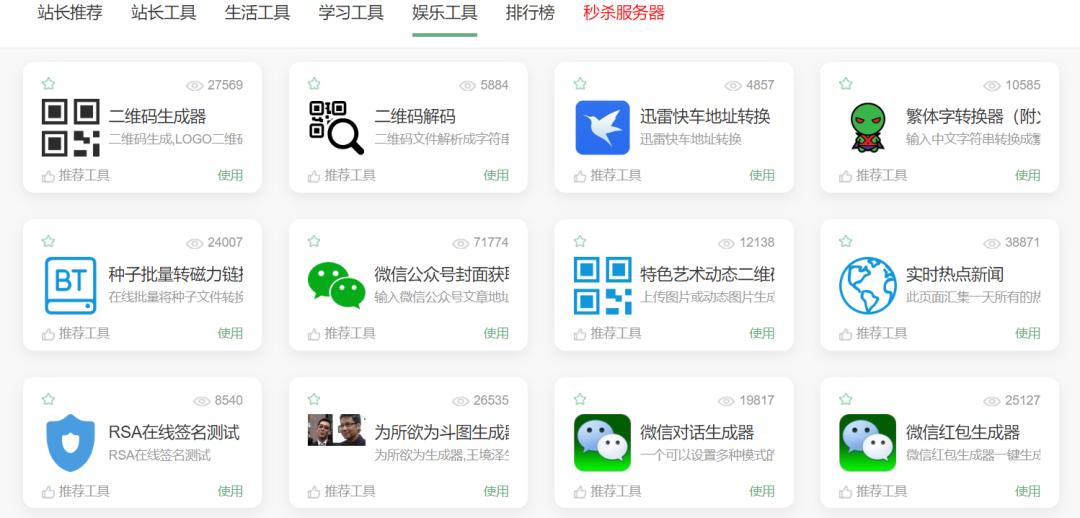This screenshot has width=1080, height=518.
Task: Recommend the 微信红包生成器 tool via thumbs-up
Action: (x=846, y=491)
